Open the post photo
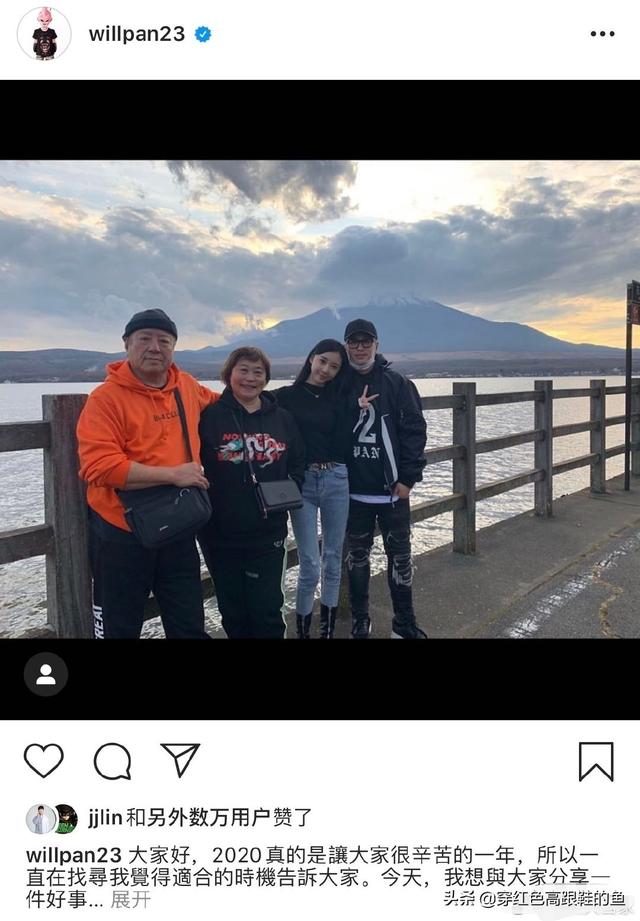Screen dimensions: 640x921 point(320,400)
